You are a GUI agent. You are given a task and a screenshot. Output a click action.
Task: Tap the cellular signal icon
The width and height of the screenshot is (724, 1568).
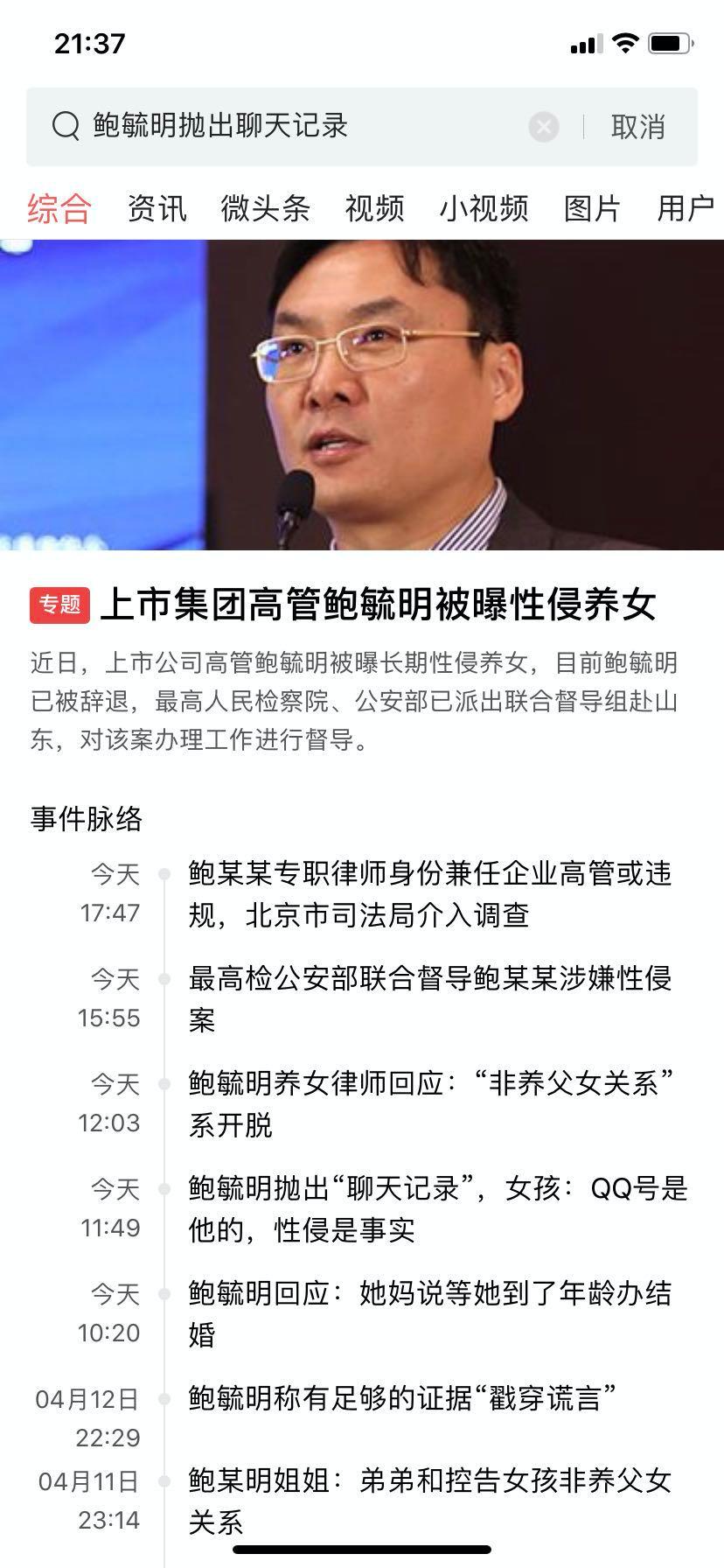click(586, 41)
